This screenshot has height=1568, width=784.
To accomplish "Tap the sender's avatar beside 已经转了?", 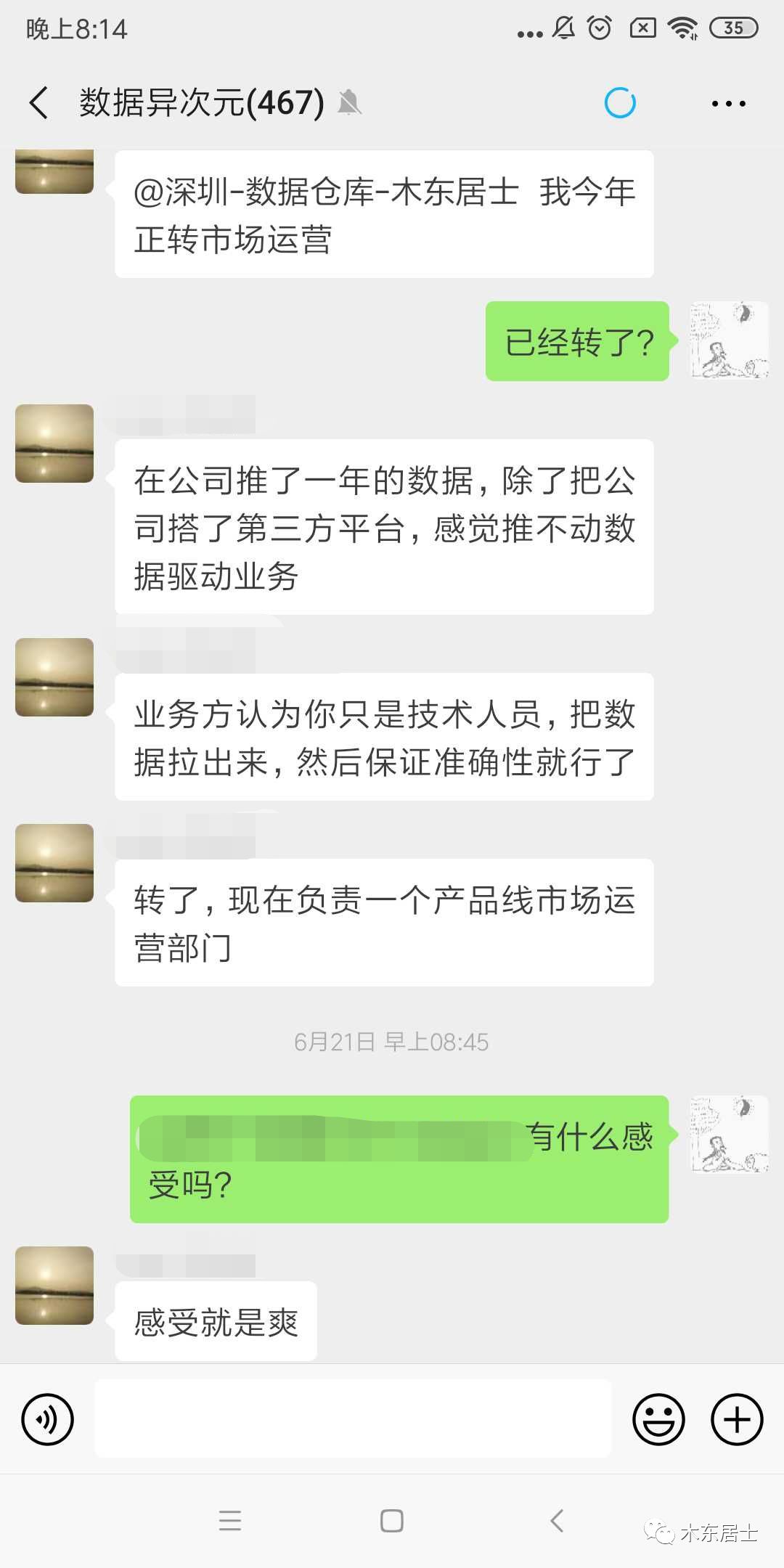I will pyautogui.click(x=729, y=340).
